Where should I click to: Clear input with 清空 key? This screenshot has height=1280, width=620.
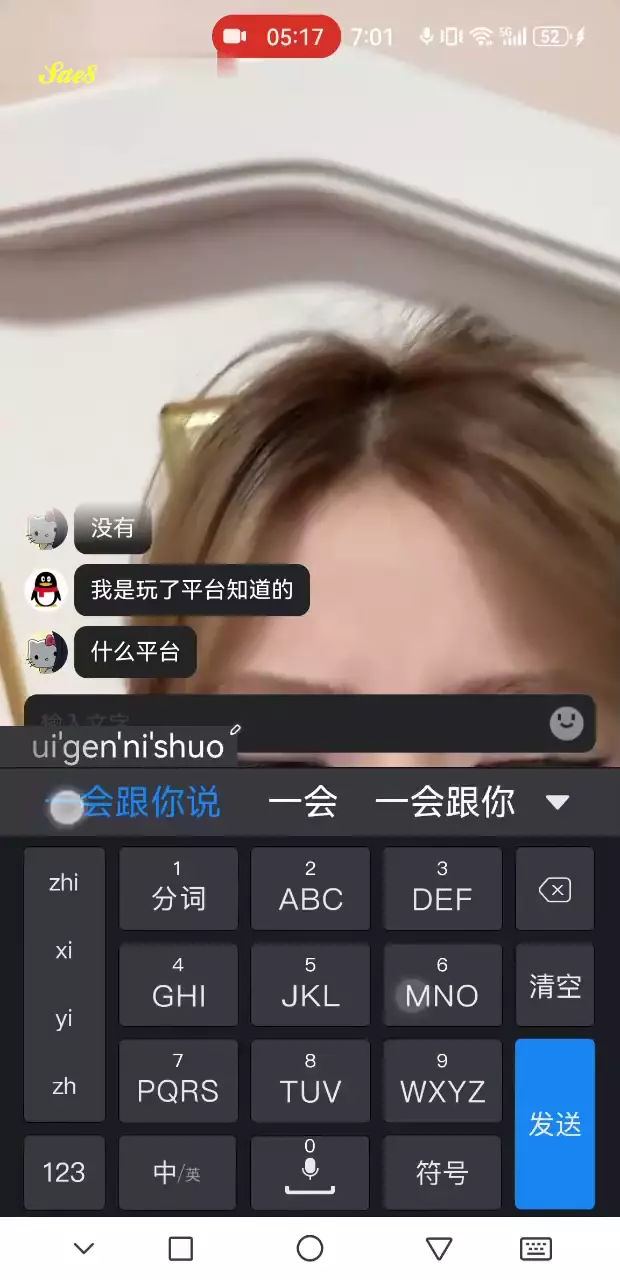pyautogui.click(x=554, y=986)
